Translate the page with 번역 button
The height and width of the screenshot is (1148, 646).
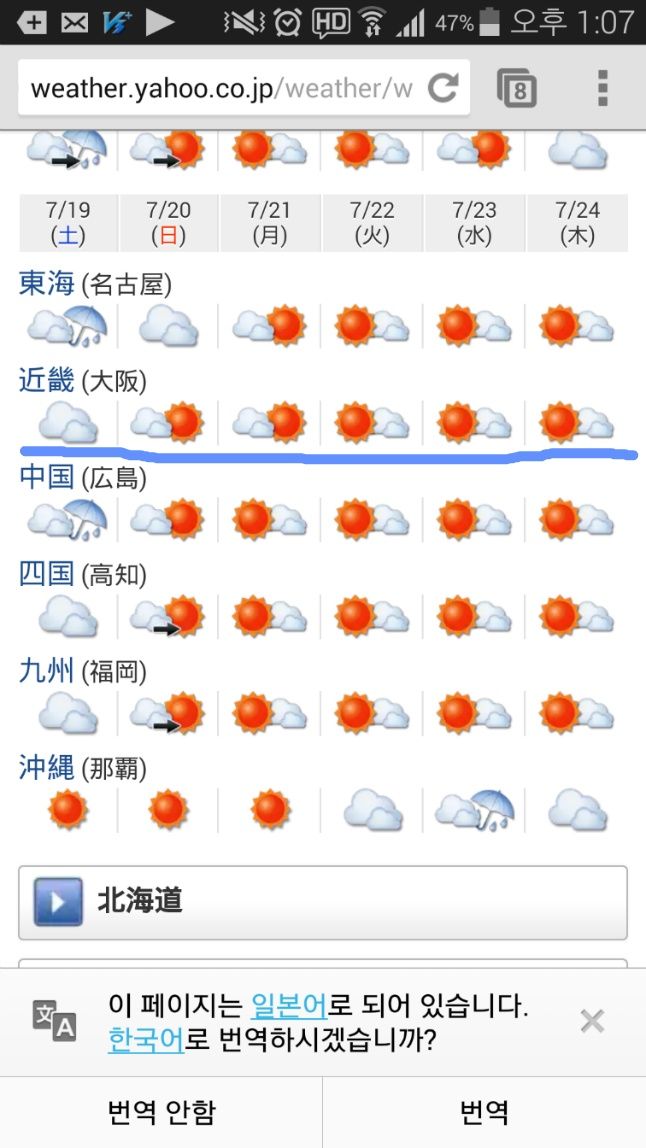[484, 1112]
